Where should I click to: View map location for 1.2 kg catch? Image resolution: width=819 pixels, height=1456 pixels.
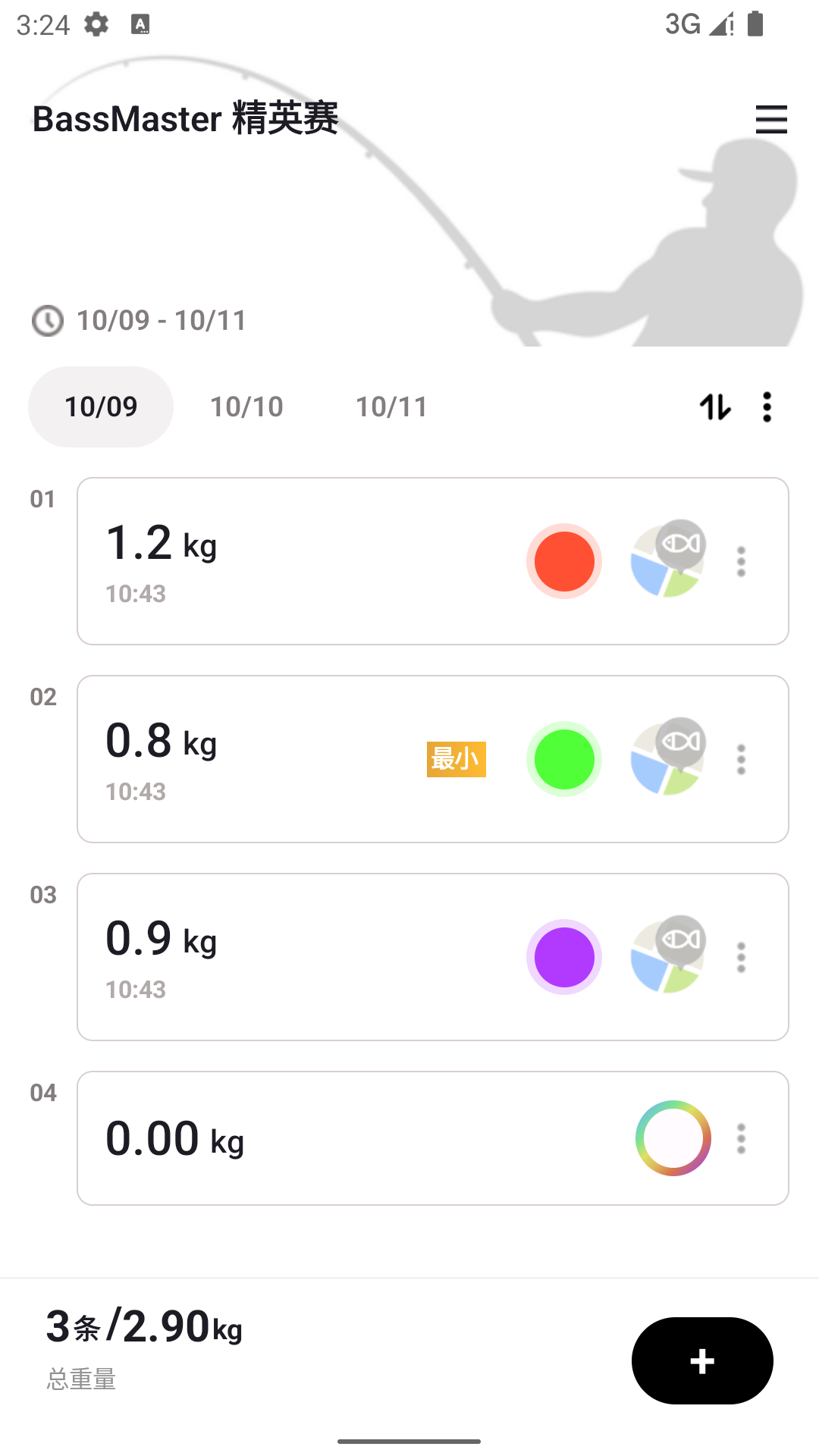[x=668, y=561]
